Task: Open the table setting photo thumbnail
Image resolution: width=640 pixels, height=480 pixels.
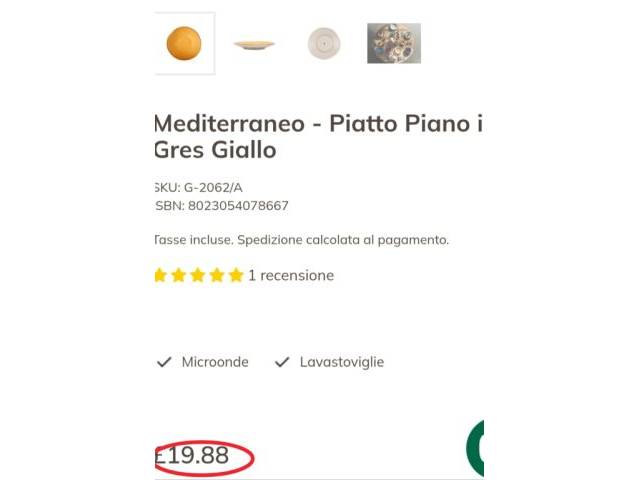Action: 393,43
